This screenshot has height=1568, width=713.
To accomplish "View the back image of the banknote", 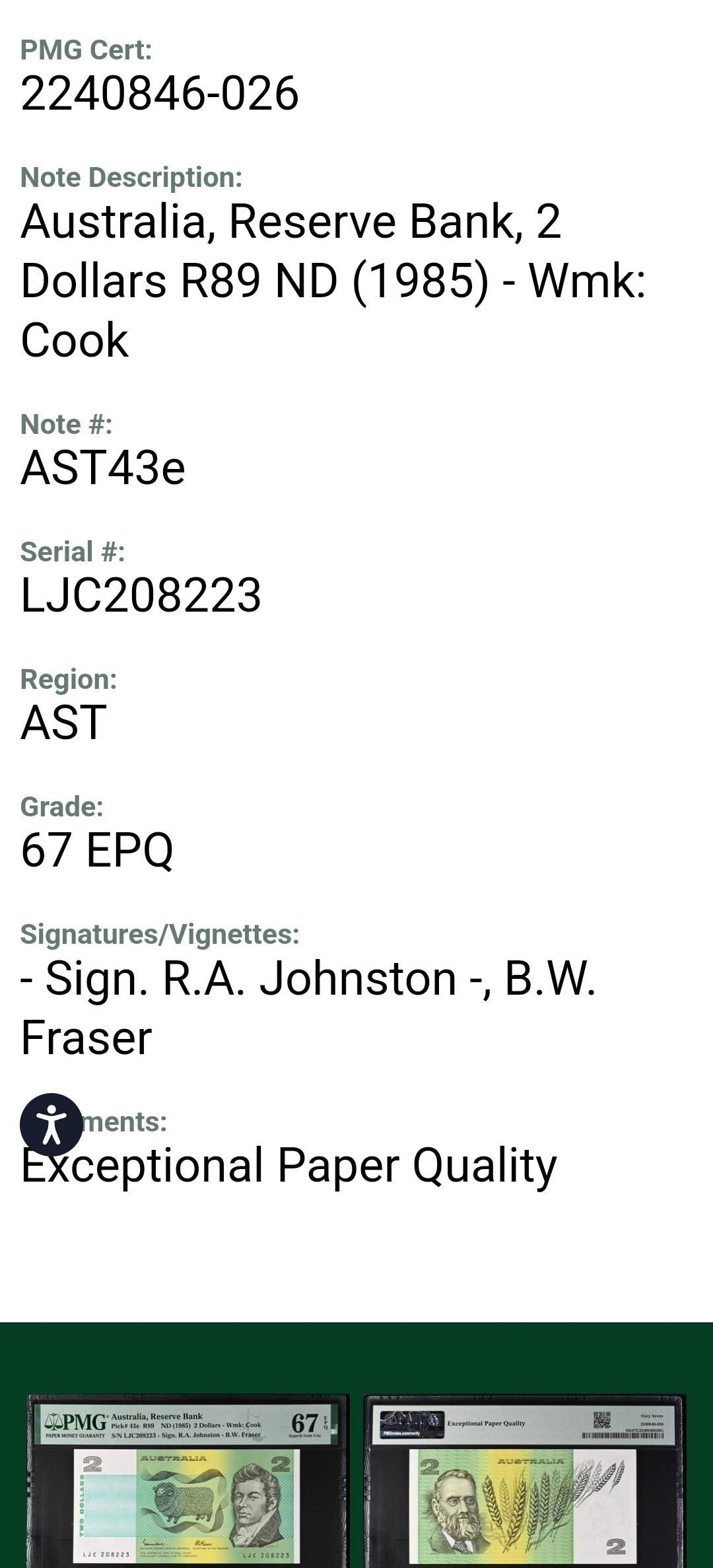I will tap(525, 1481).
